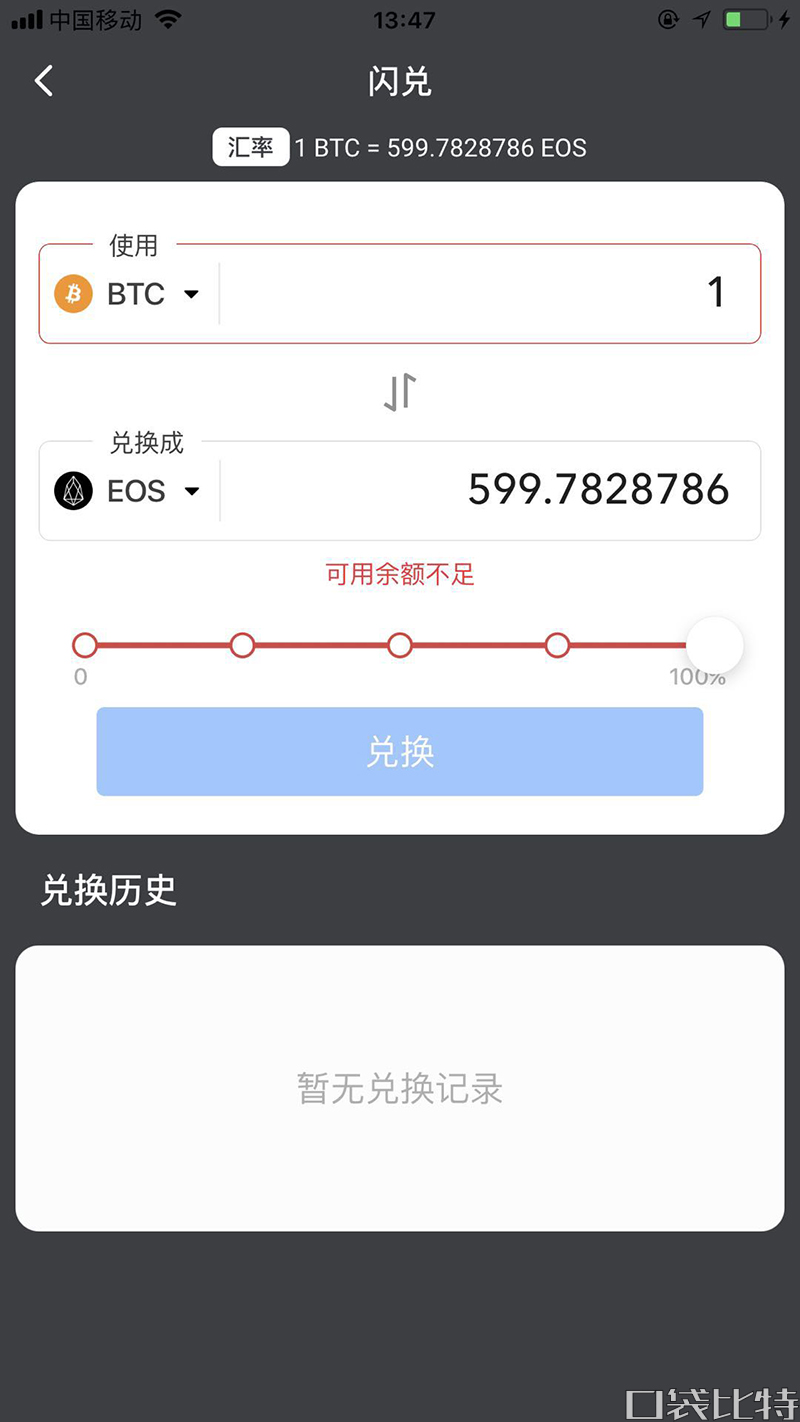Image resolution: width=800 pixels, height=1422 pixels.
Task: Select the 25% position on the amount slider
Action: coord(242,645)
